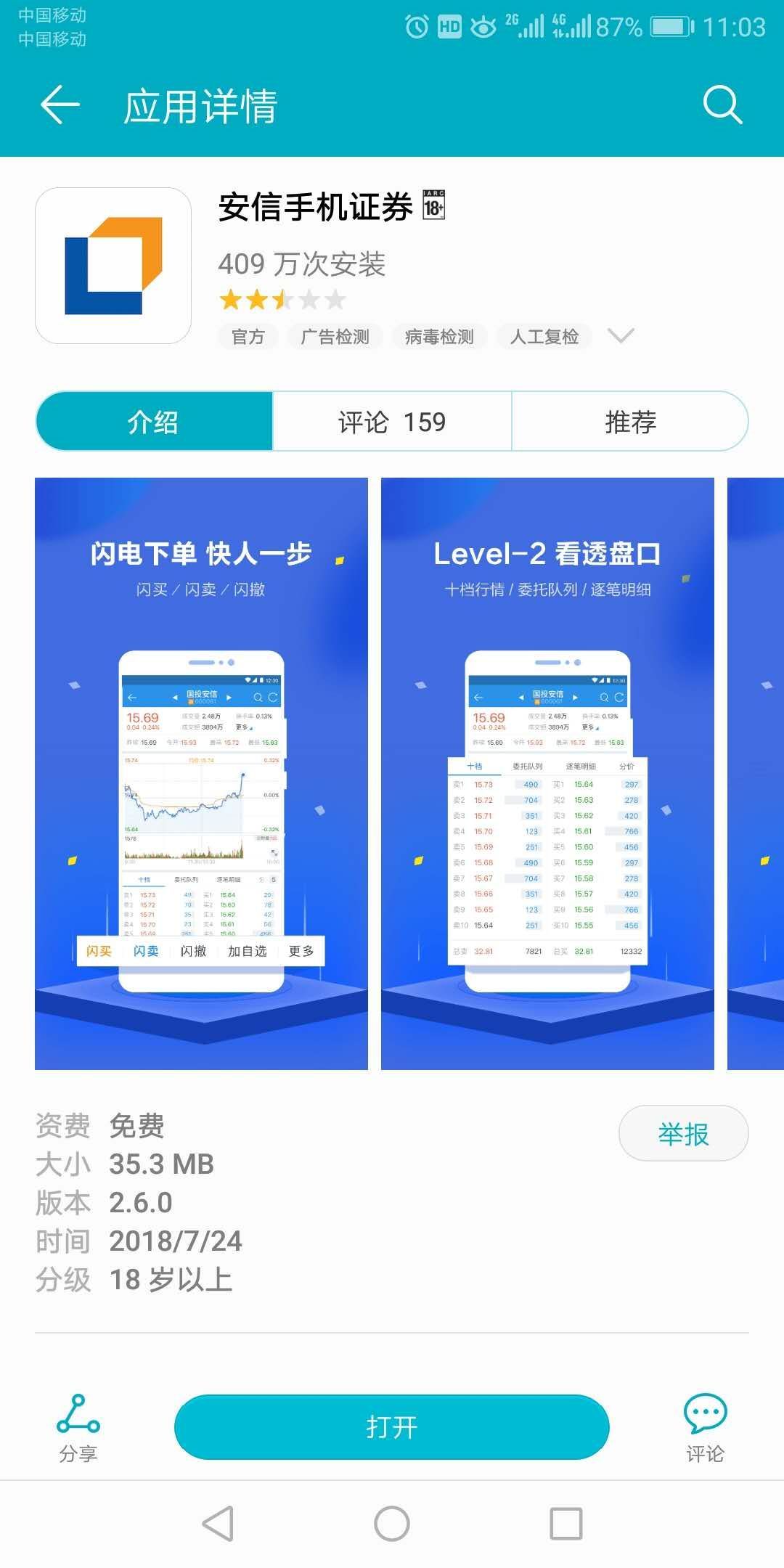Go back from the app details page
This screenshot has height=1568, width=784.
(60, 105)
